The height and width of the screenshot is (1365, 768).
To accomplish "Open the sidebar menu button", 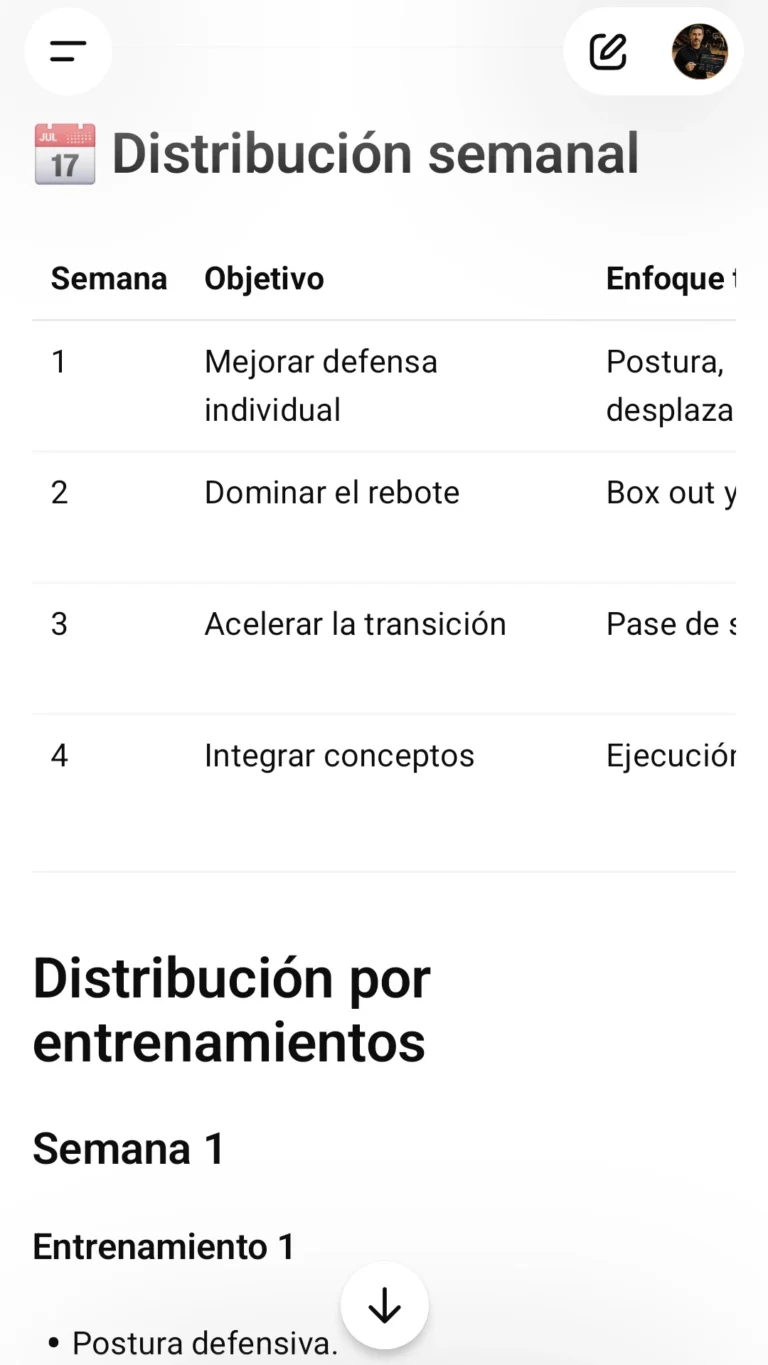I will click(x=68, y=51).
